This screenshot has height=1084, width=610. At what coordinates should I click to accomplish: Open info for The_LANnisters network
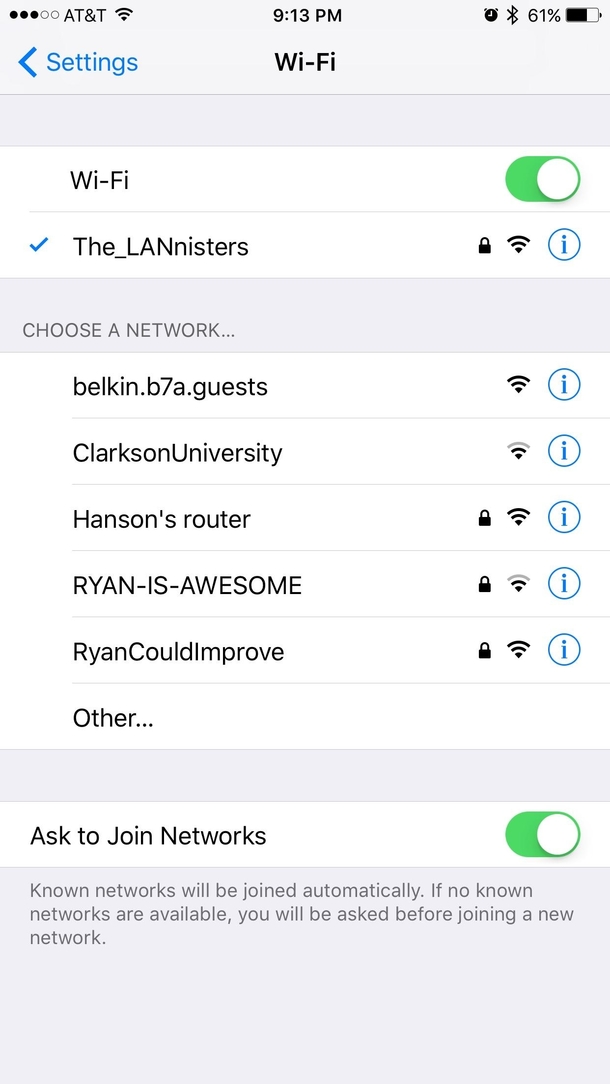(564, 245)
